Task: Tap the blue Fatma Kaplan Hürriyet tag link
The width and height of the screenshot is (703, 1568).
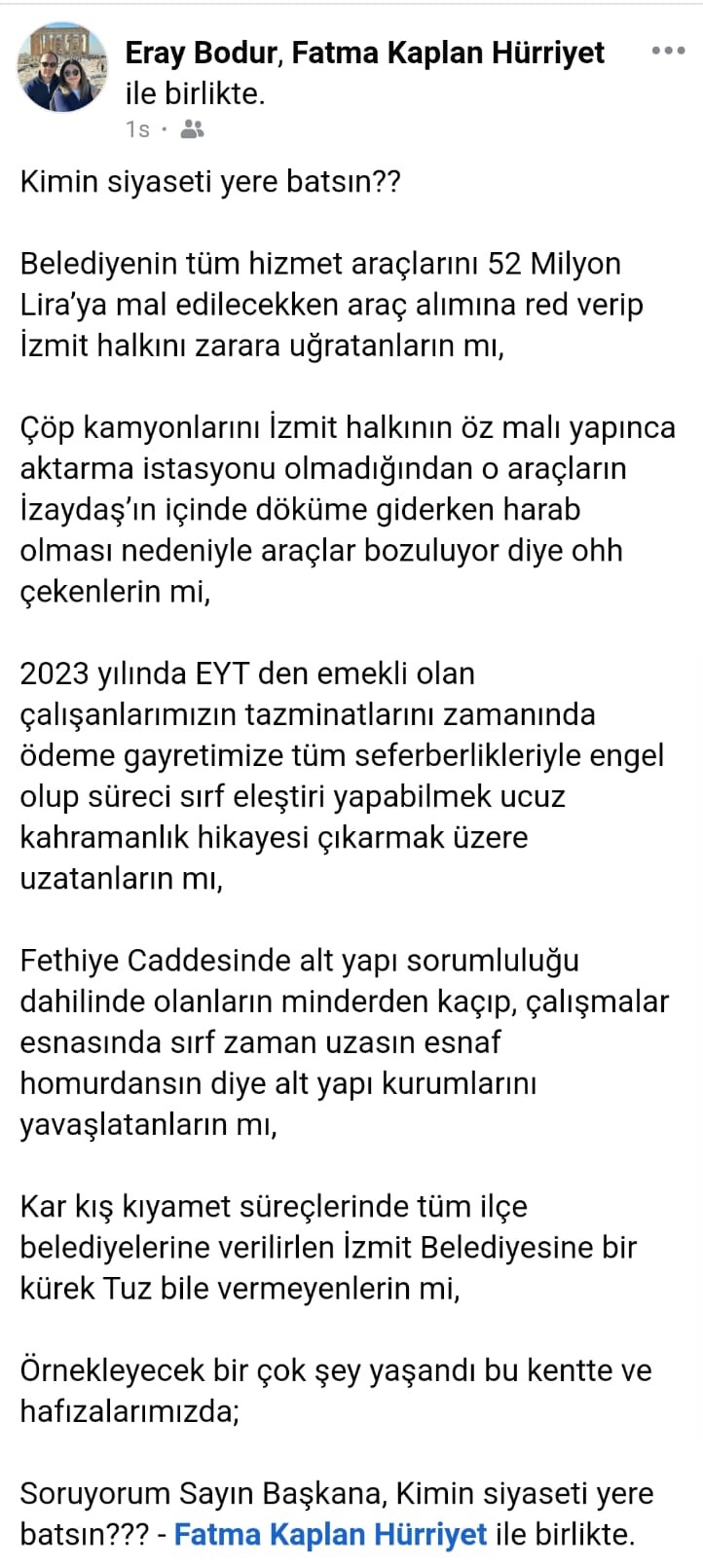Action: [330, 1535]
